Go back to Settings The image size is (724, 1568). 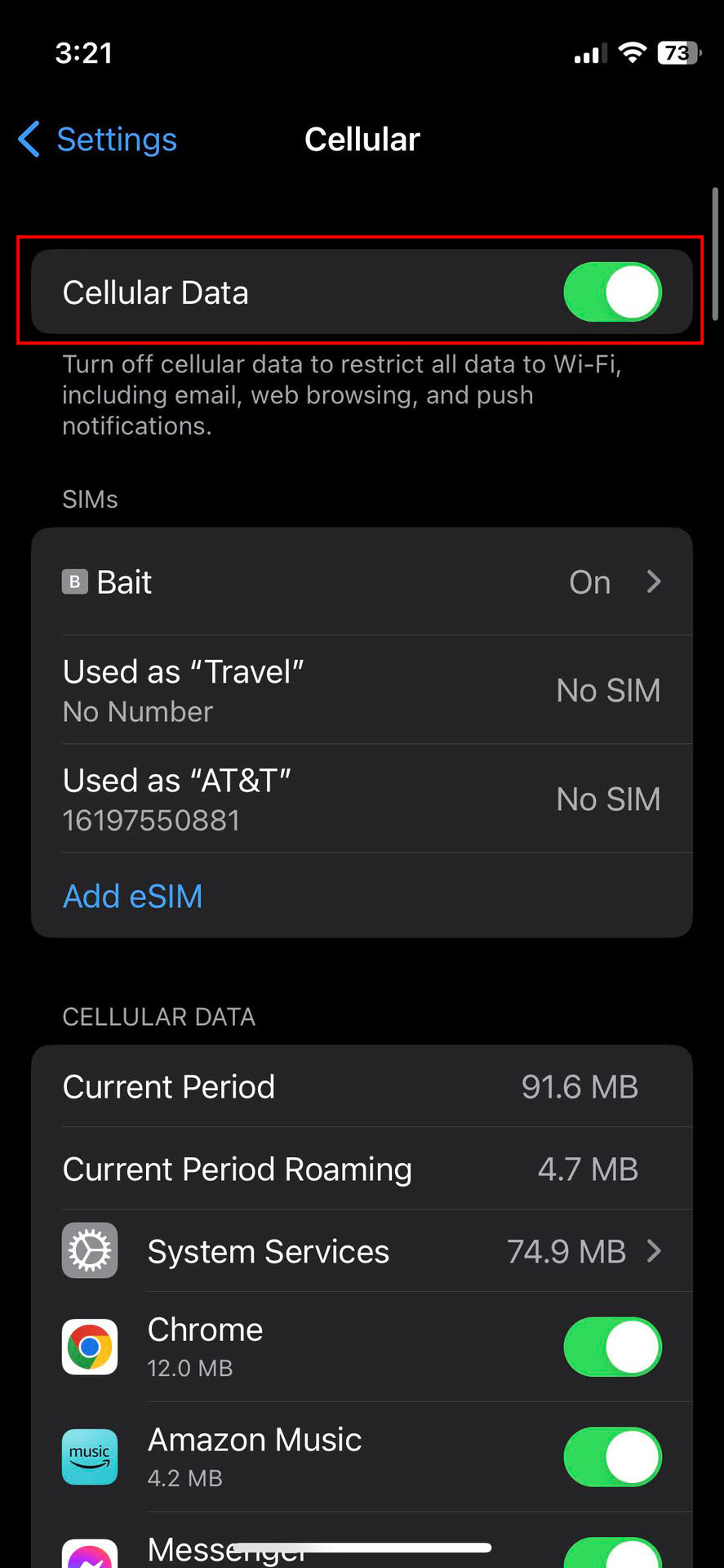tap(98, 140)
